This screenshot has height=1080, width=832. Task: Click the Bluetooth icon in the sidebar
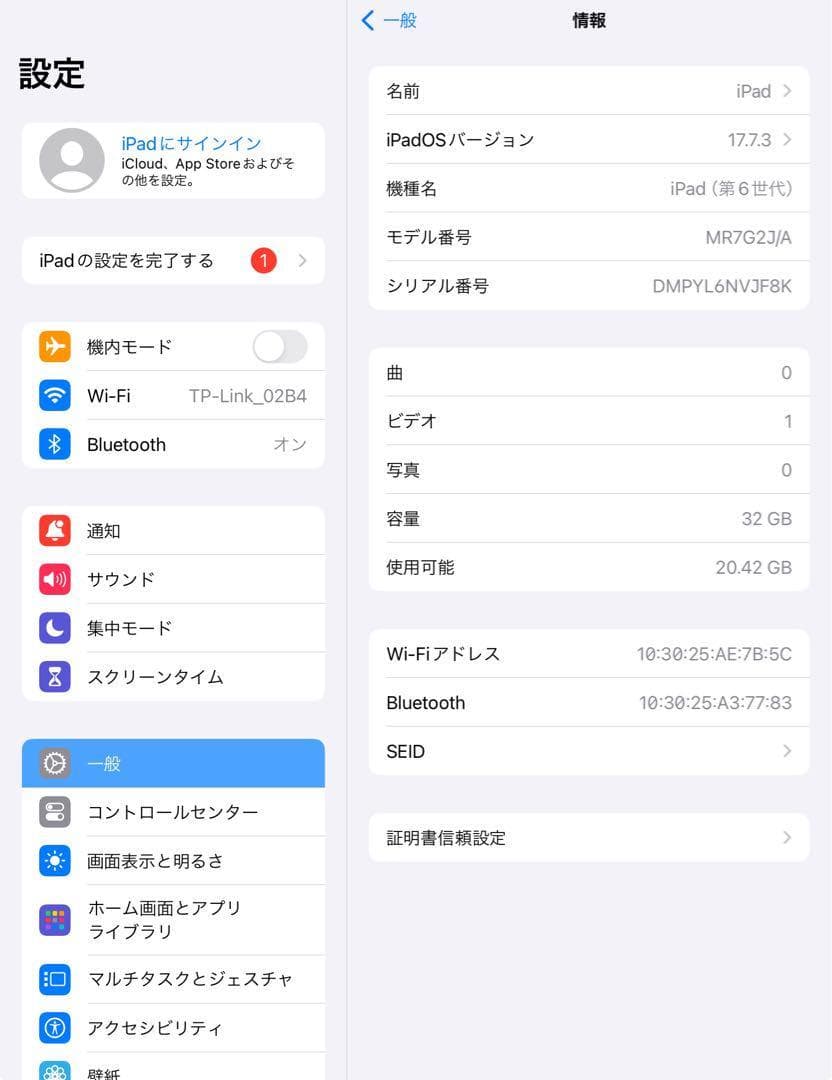pyautogui.click(x=54, y=444)
